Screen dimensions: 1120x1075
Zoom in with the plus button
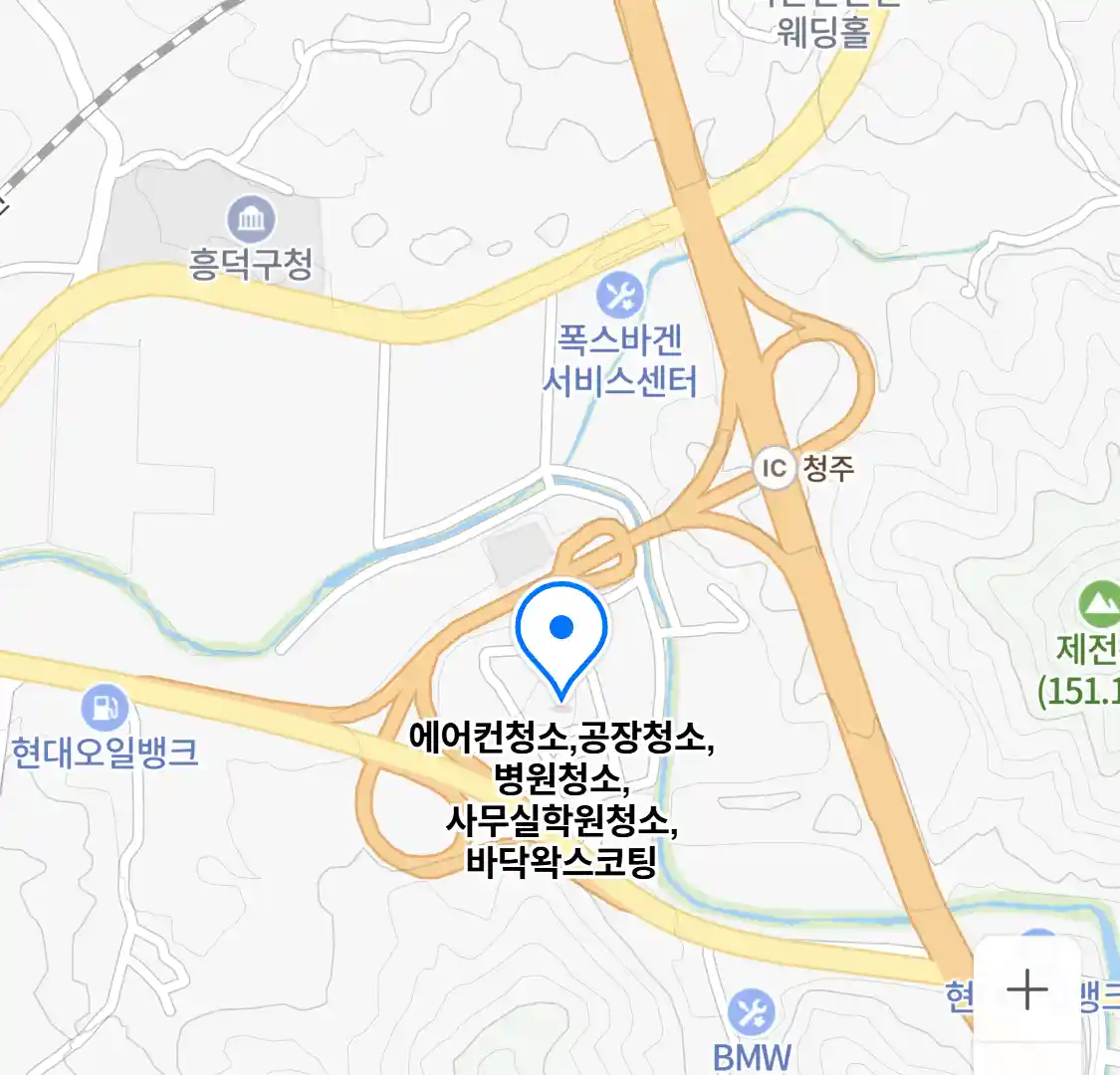pyautogui.click(x=1026, y=989)
